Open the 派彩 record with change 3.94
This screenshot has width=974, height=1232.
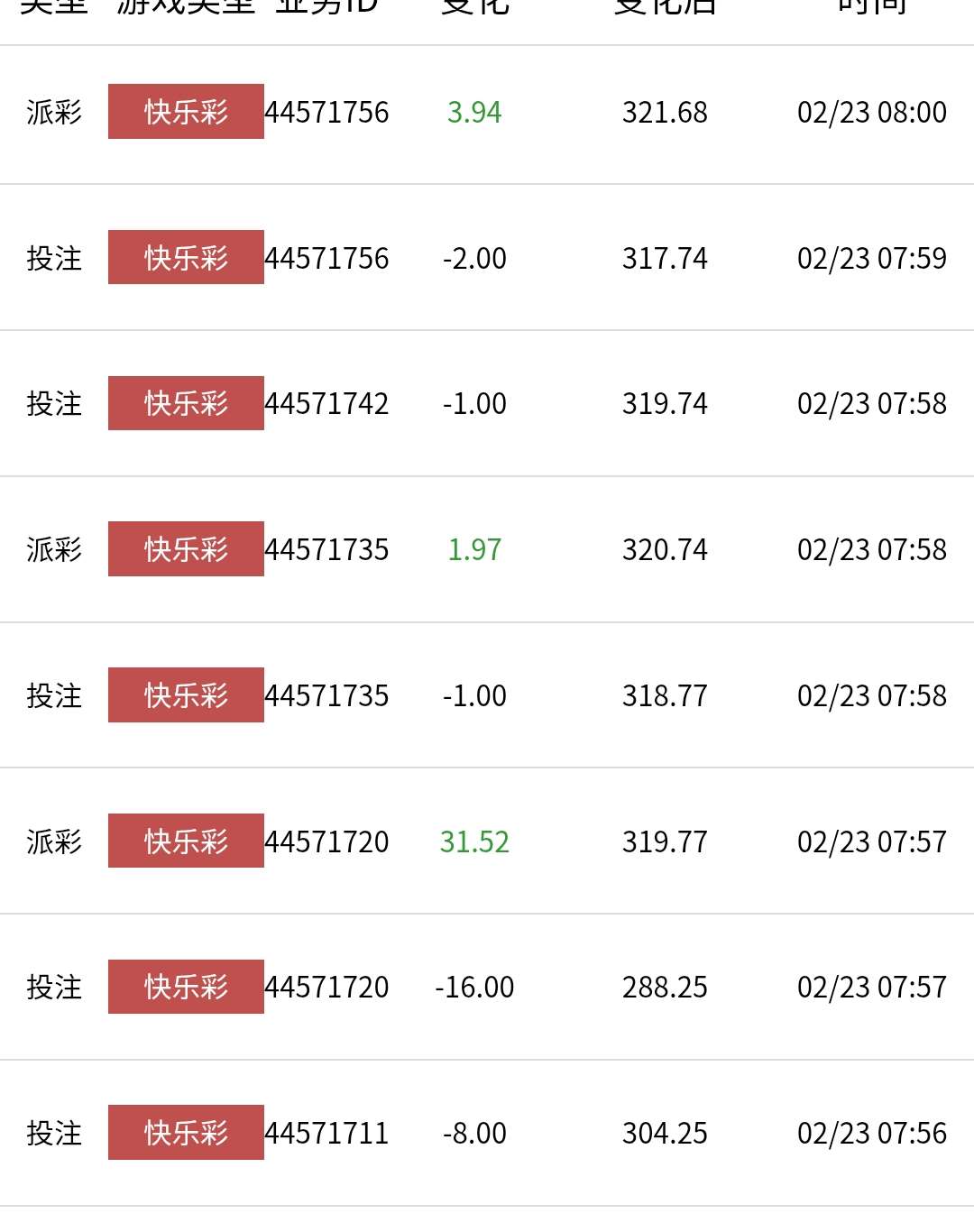[x=487, y=113]
